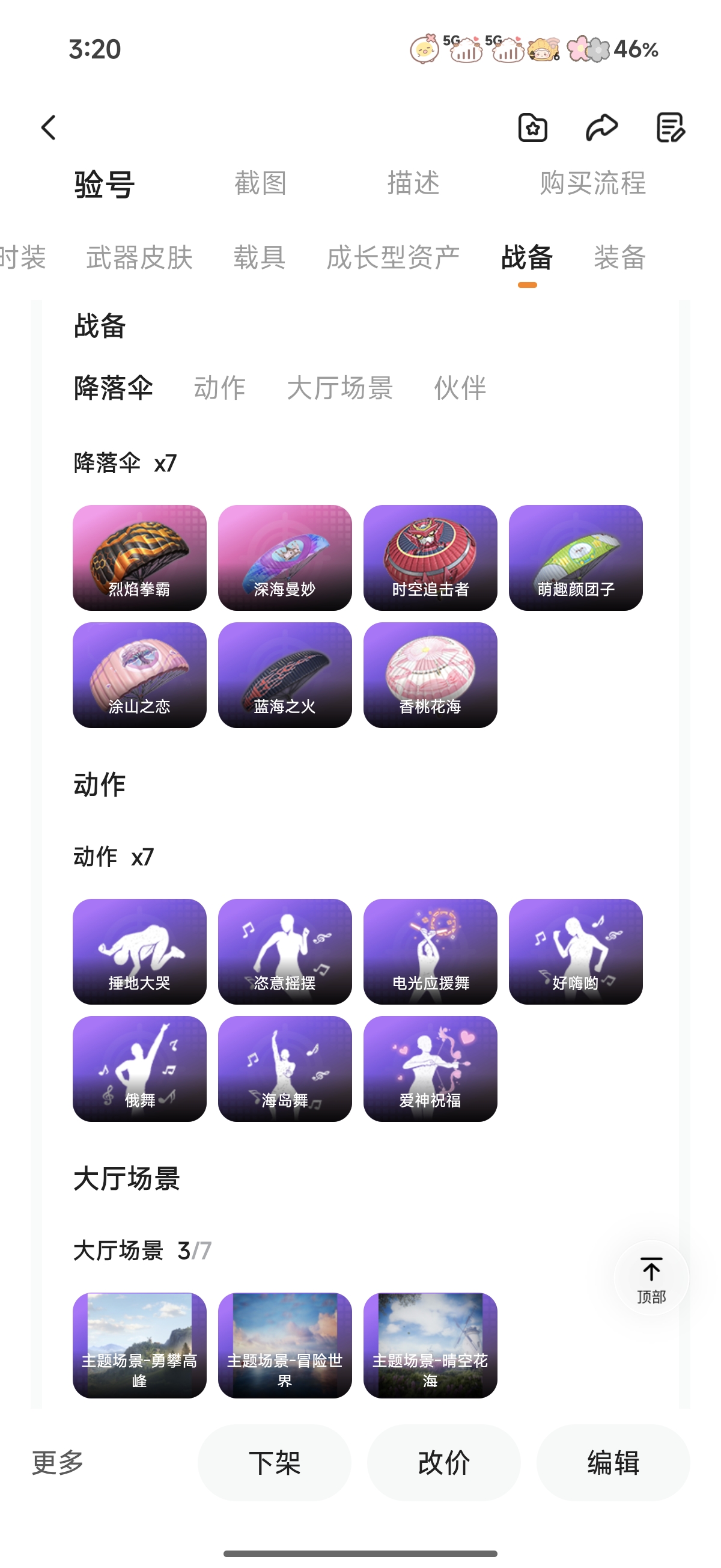Tap the star favorite icon
Viewport: 721px width, 1568px height.
(x=532, y=128)
